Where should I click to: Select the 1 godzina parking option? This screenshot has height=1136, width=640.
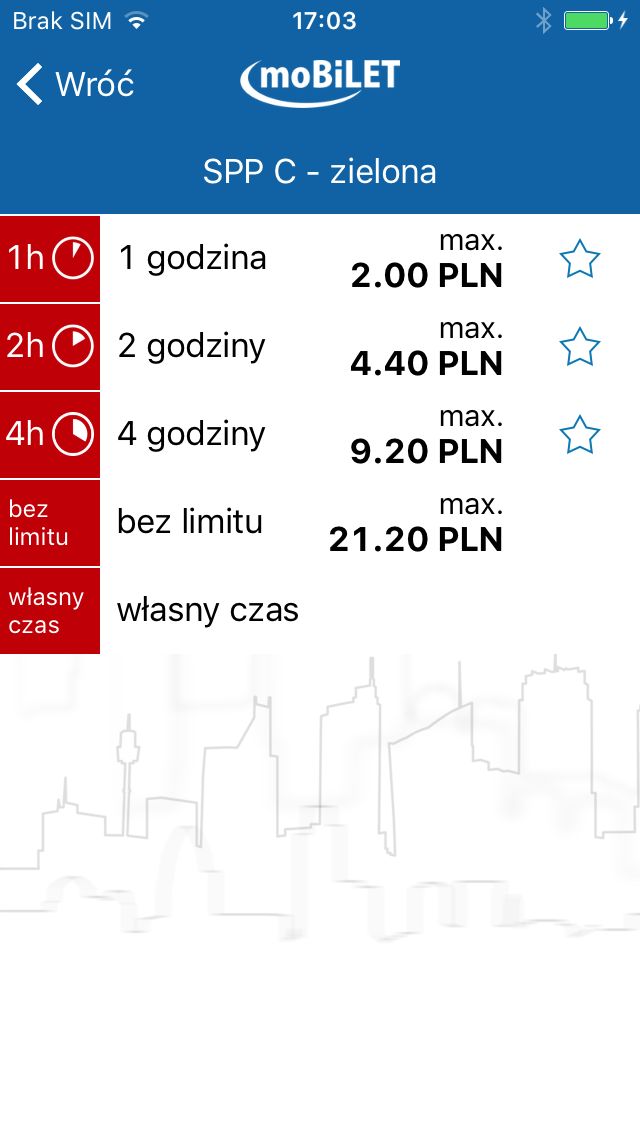click(x=320, y=259)
